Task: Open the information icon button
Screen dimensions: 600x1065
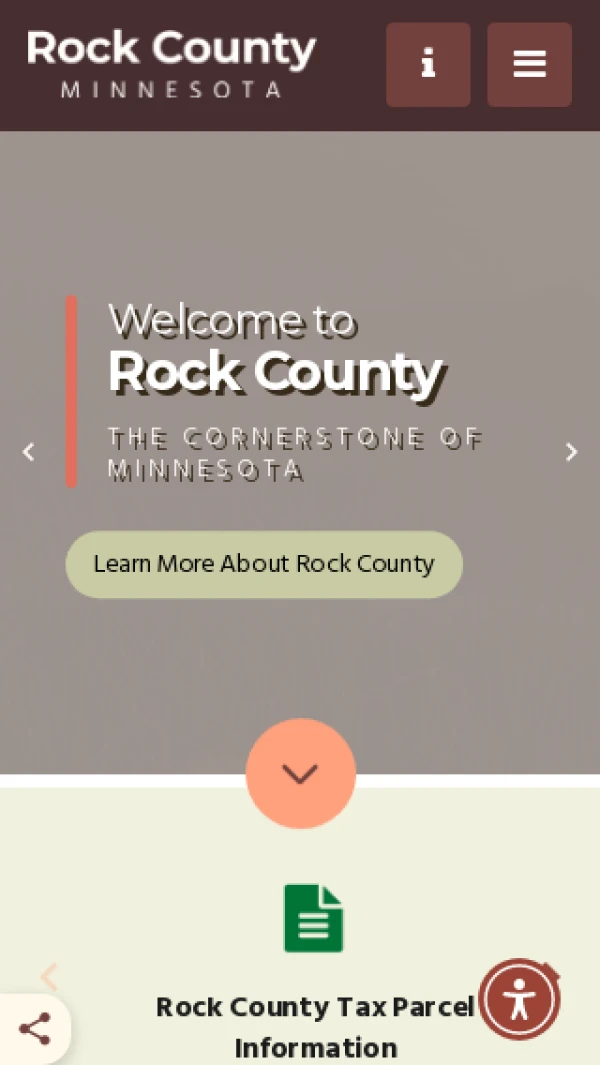Action: pos(428,65)
